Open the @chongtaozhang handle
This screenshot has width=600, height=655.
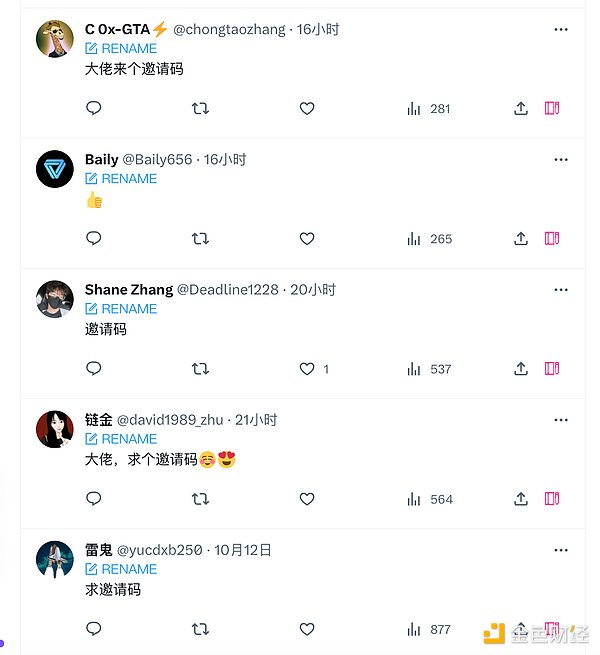click(229, 29)
